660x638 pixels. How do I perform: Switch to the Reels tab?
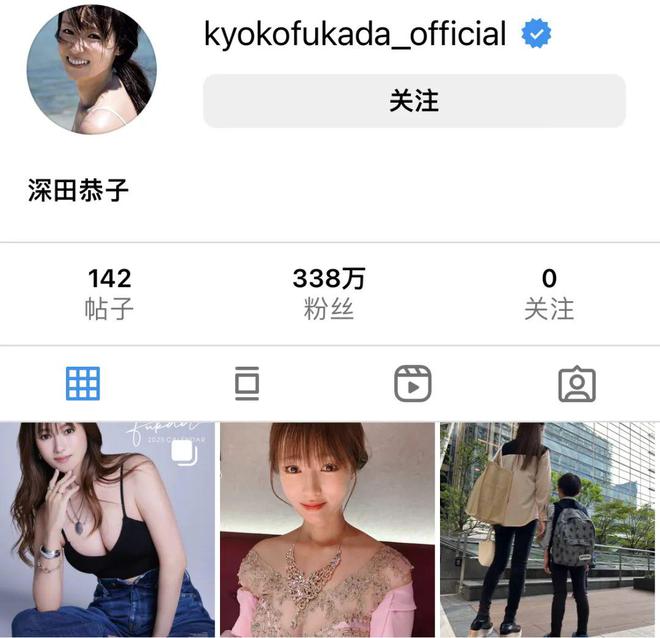[412, 383]
